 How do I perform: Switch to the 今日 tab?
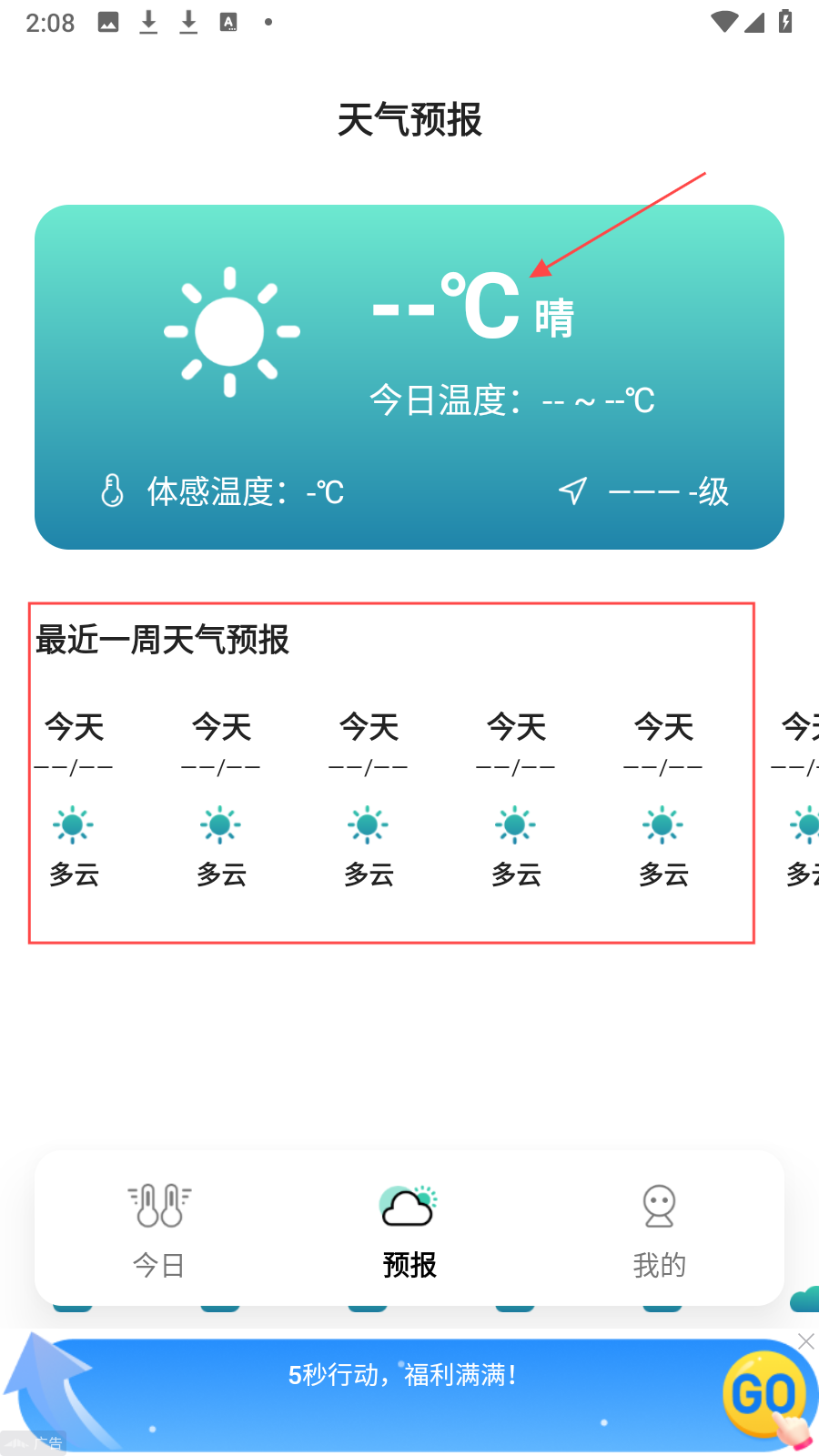pyautogui.click(x=159, y=1228)
